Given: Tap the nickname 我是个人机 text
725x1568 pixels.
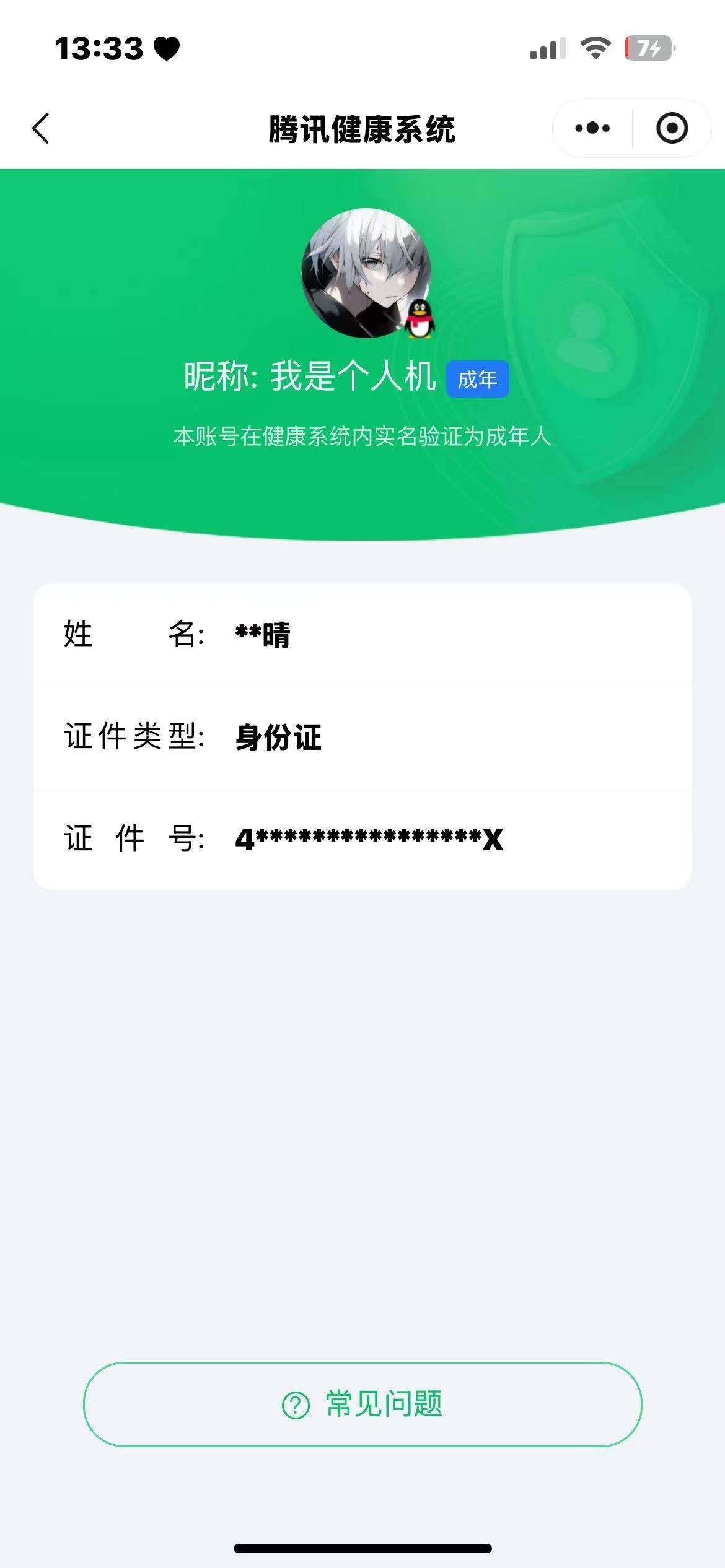Looking at the screenshot, I should [353, 378].
